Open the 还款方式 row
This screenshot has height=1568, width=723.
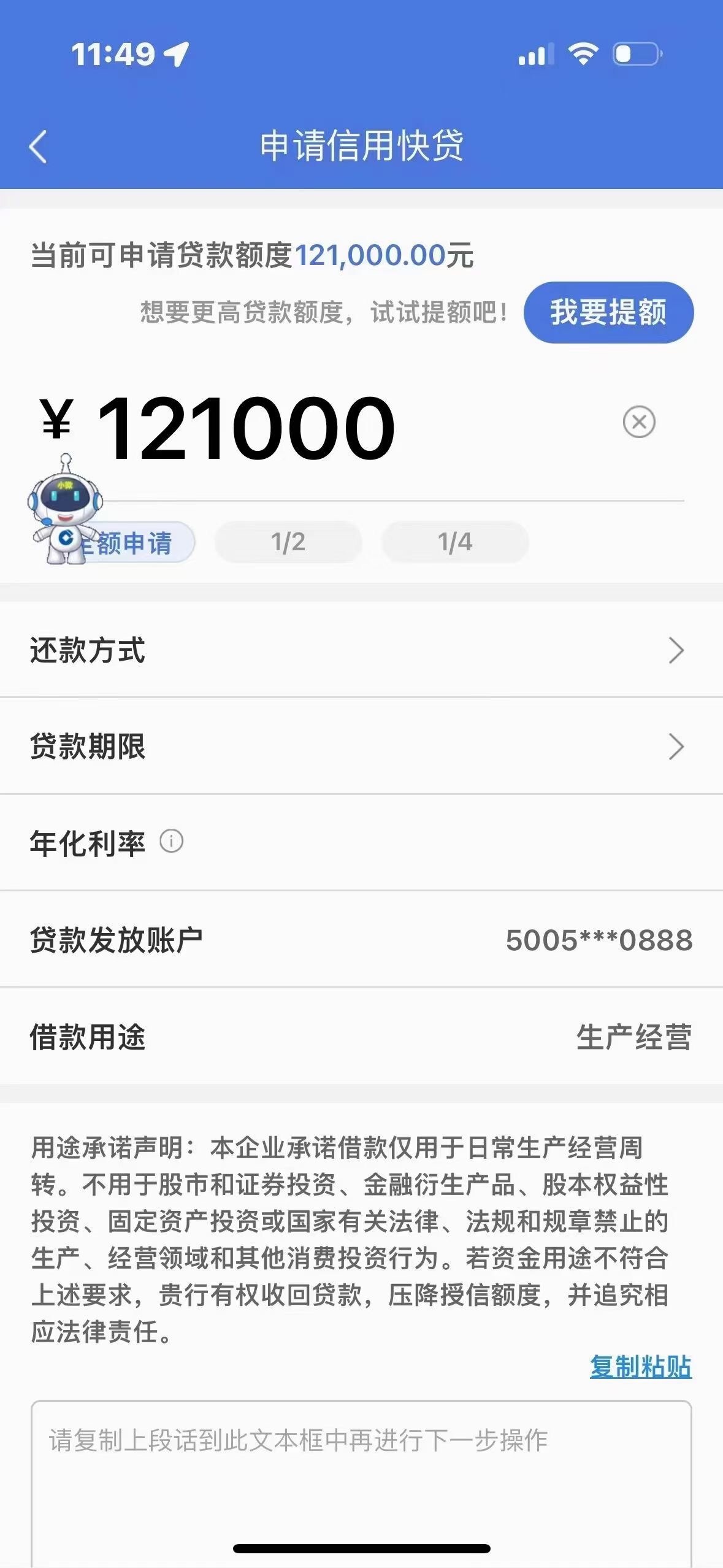361,650
